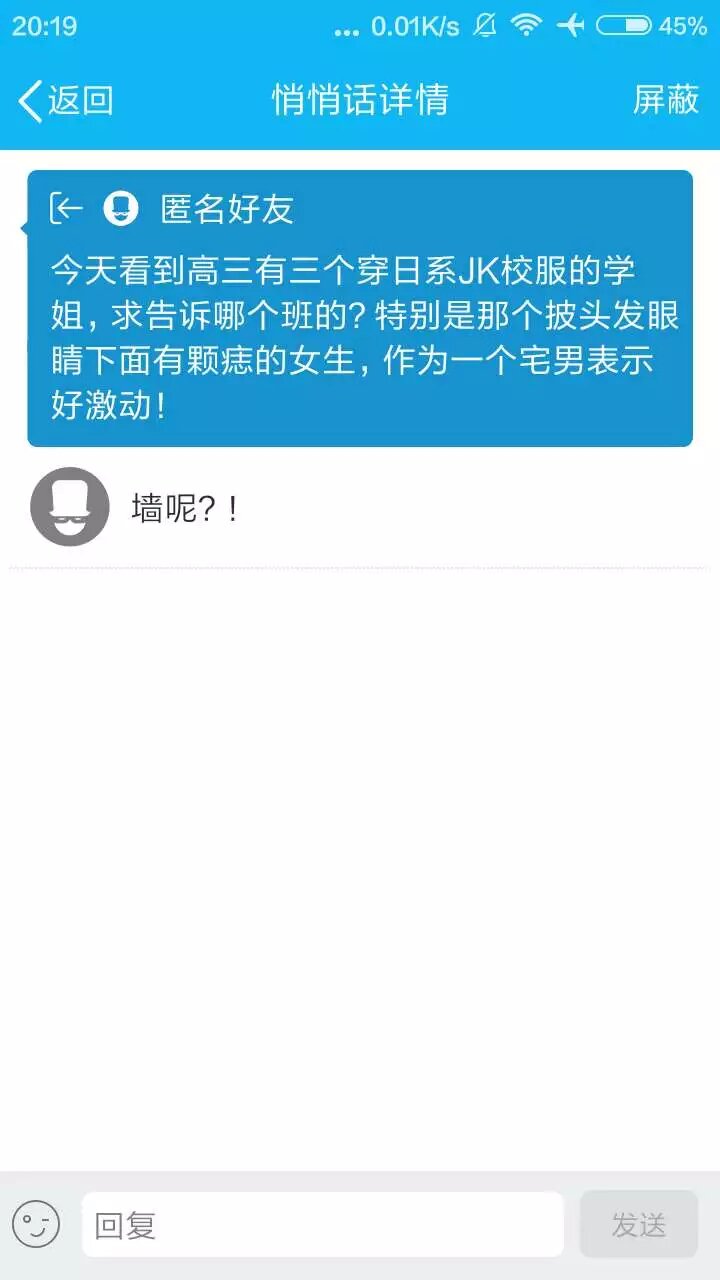Image resolution: width=720 pixels, height=1280 pixels.
Task: Tap the 发送 send button
Action: [638, 1225]
